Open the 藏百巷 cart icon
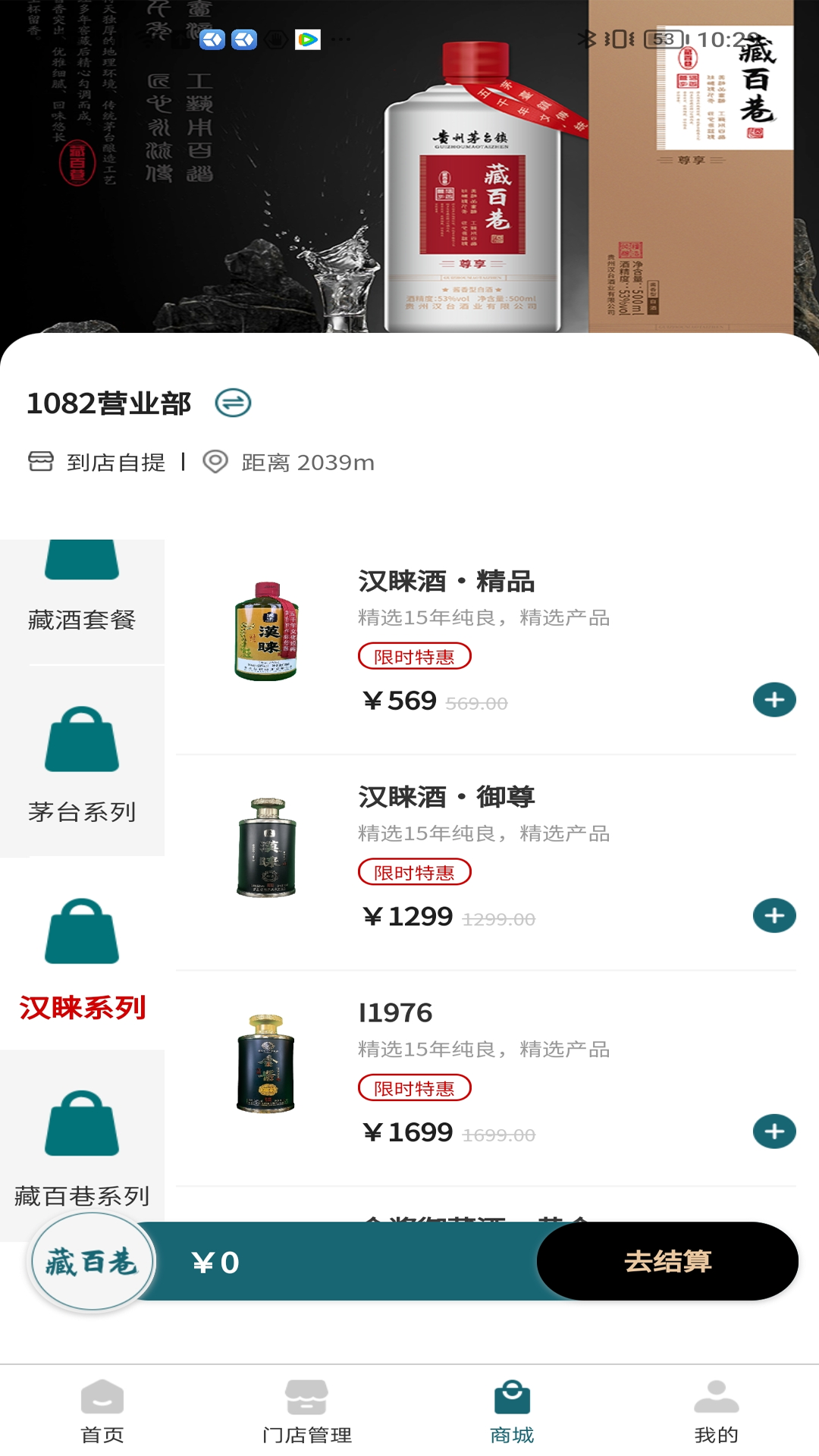Viewport: 819px width, 1456px height. pos(92,1262)
